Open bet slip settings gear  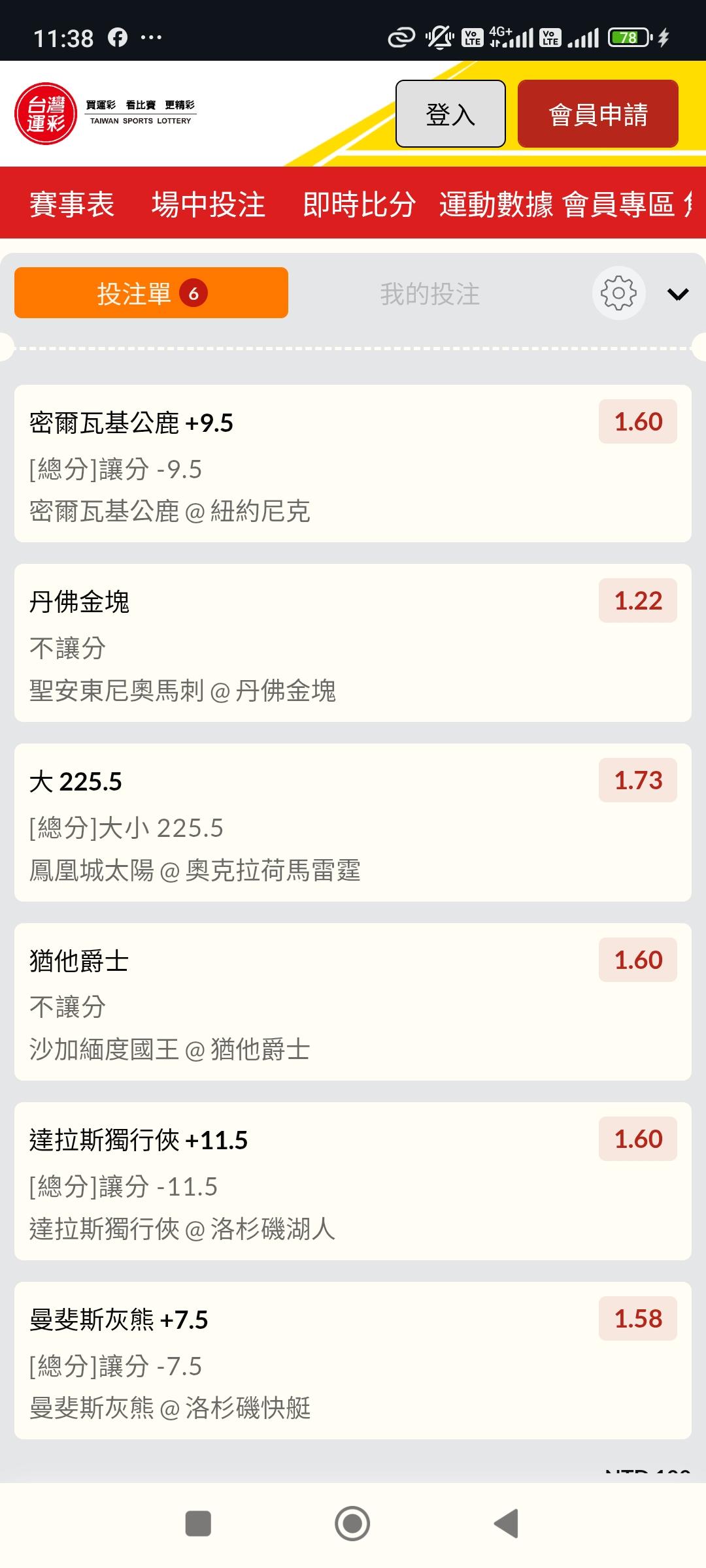pos(618,293)
